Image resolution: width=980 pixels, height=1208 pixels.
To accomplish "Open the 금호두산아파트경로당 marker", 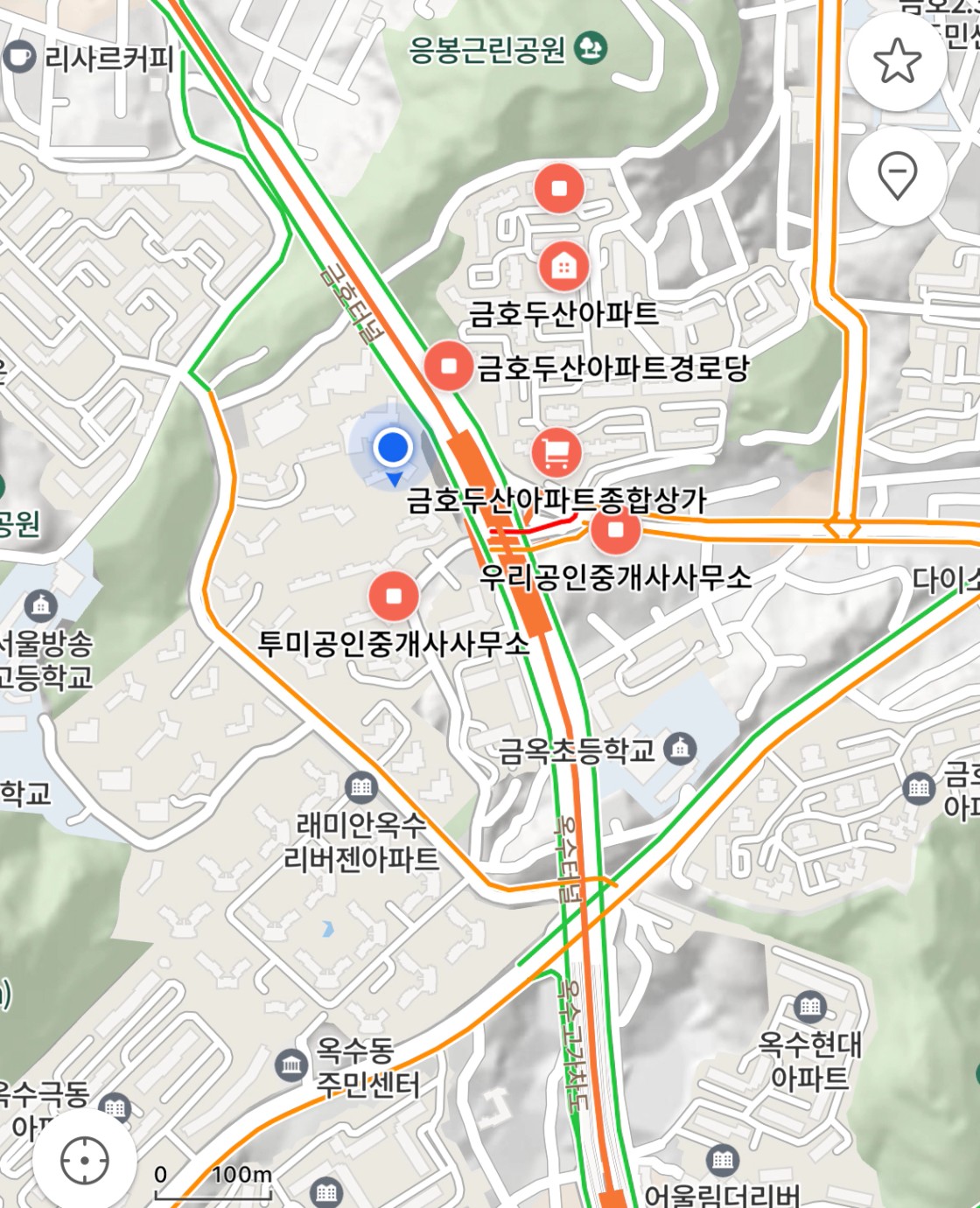I will [450, 366].
